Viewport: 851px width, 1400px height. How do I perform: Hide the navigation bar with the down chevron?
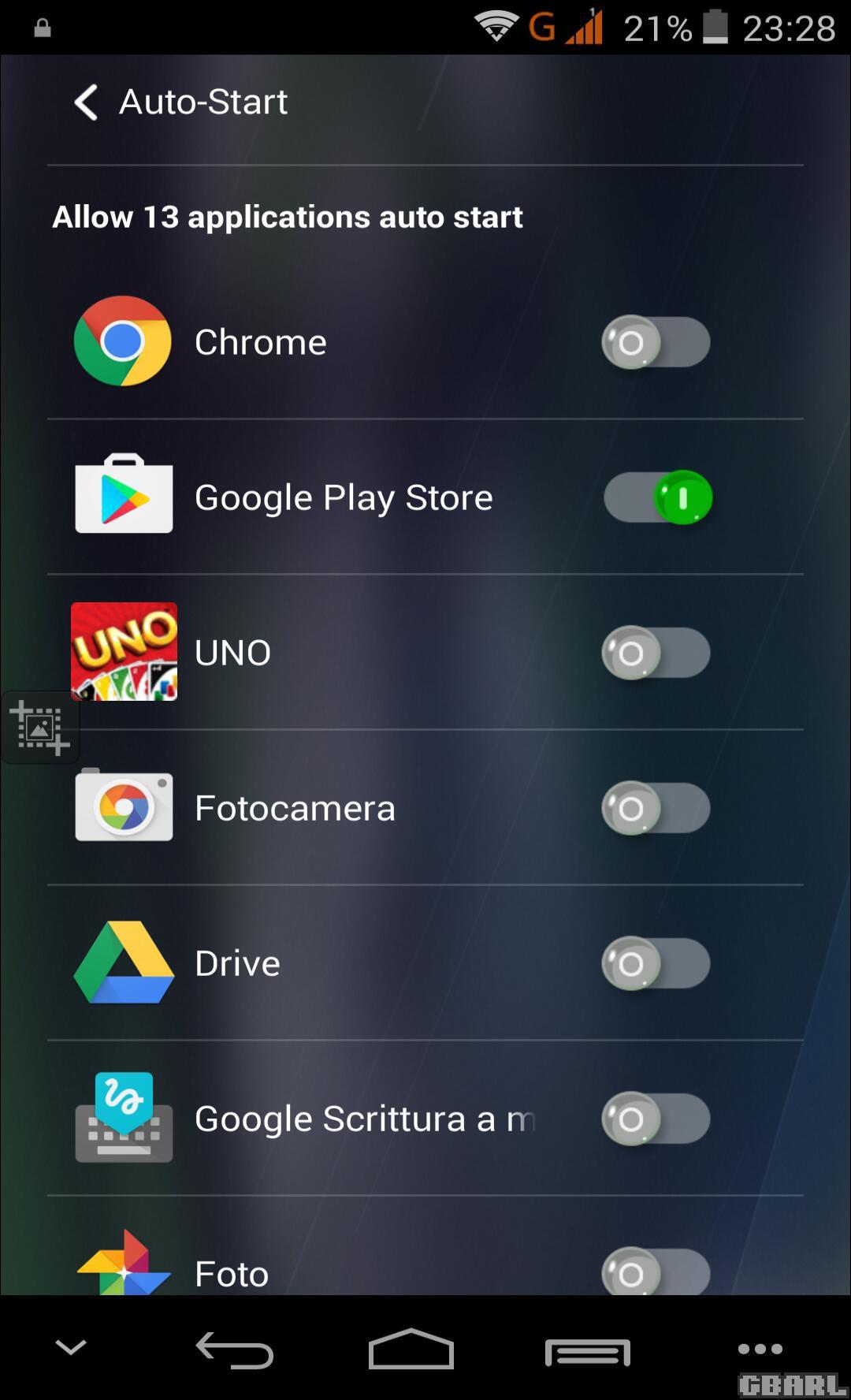click(x=71, y=1347)
